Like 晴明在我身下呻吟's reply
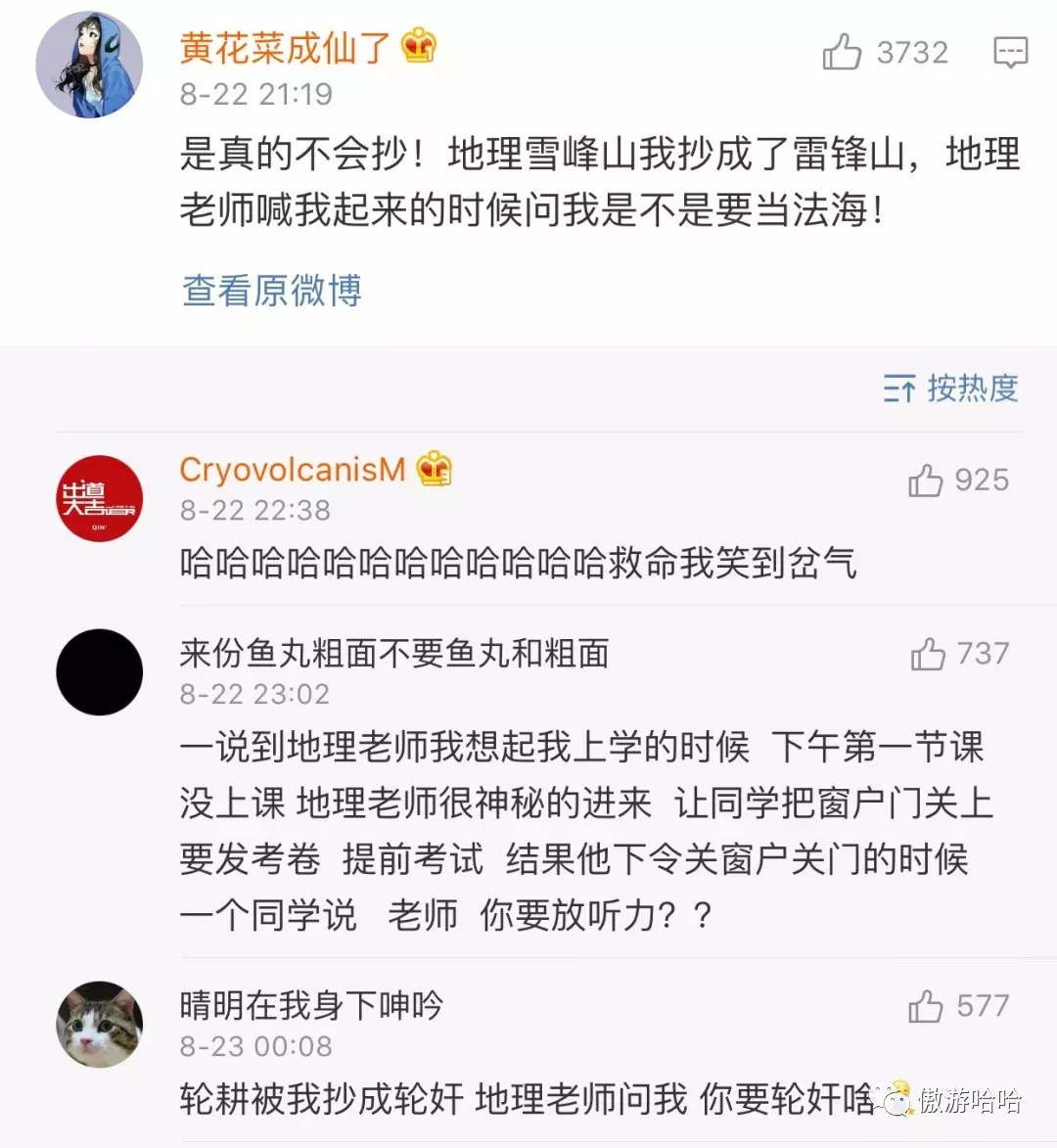This screenshot has height=1148, width=1057. [926, 1006]
